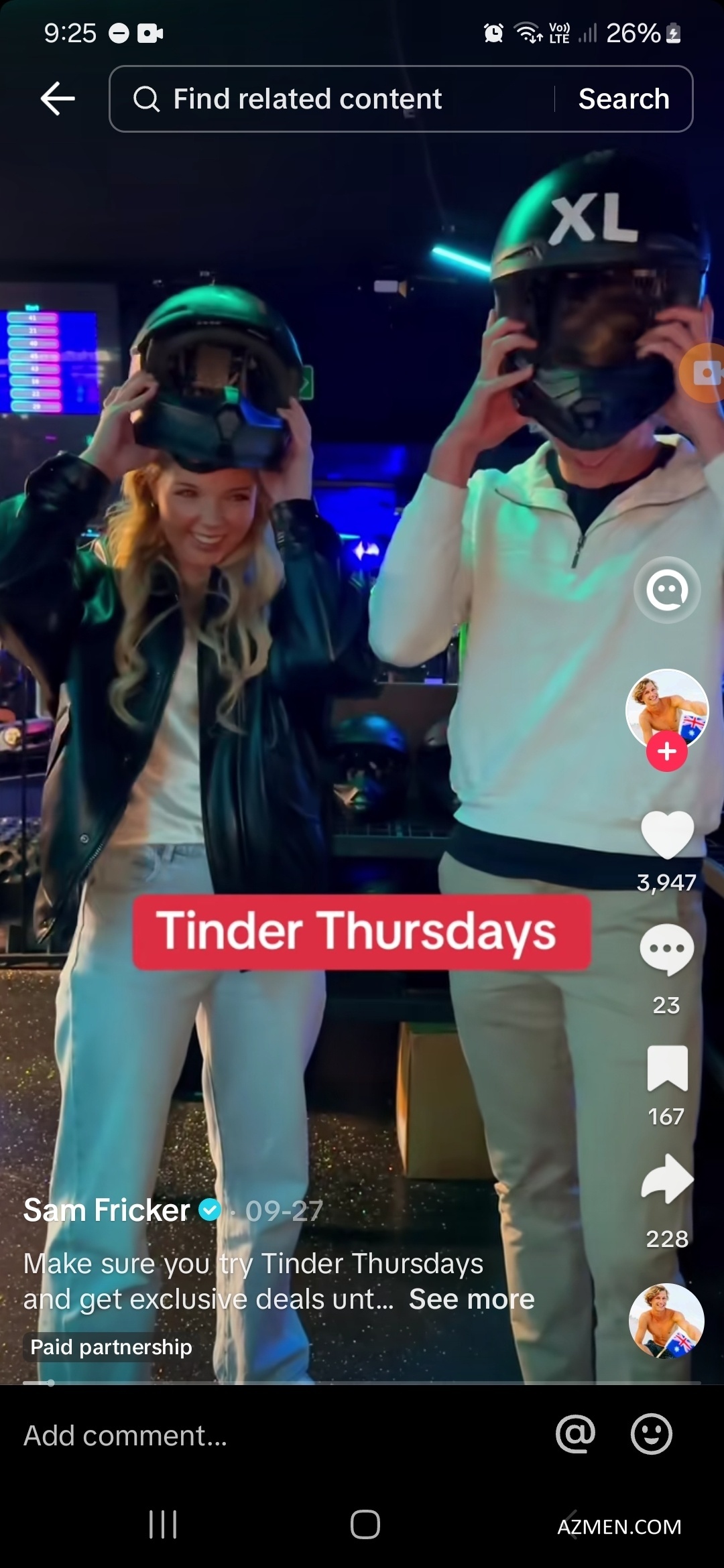Open system recent apps
Viewport: 724px width, 1568px height.
[163, 1524]
